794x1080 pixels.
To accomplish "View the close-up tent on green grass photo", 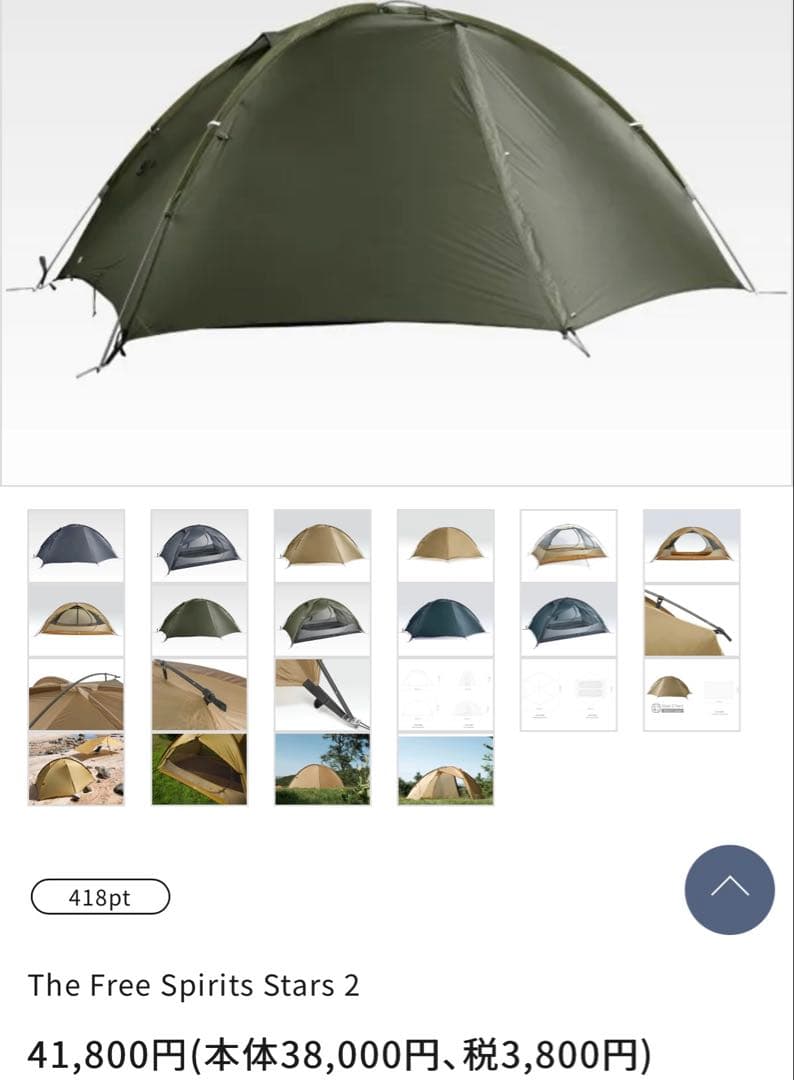I will click(x=199, y=769).
